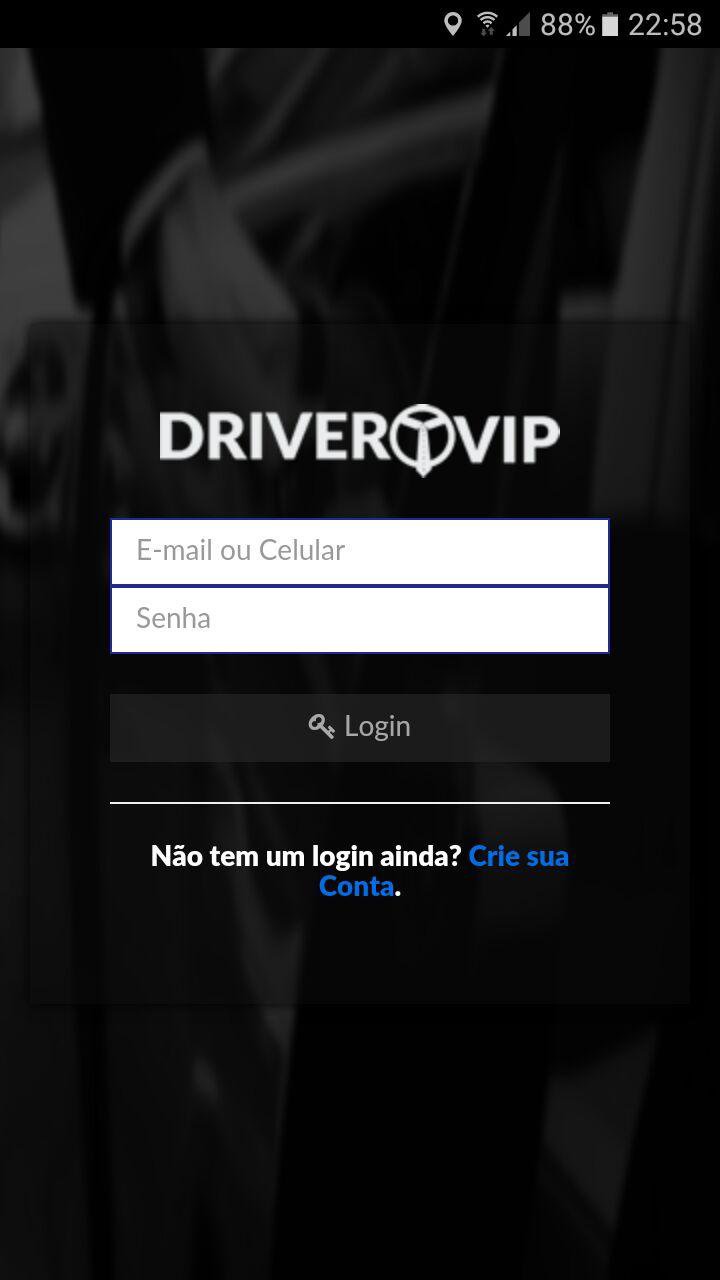Viewport: 720px width, 1280px height.
Task: Click the placeholder text Senha
Action: (173, 619)
